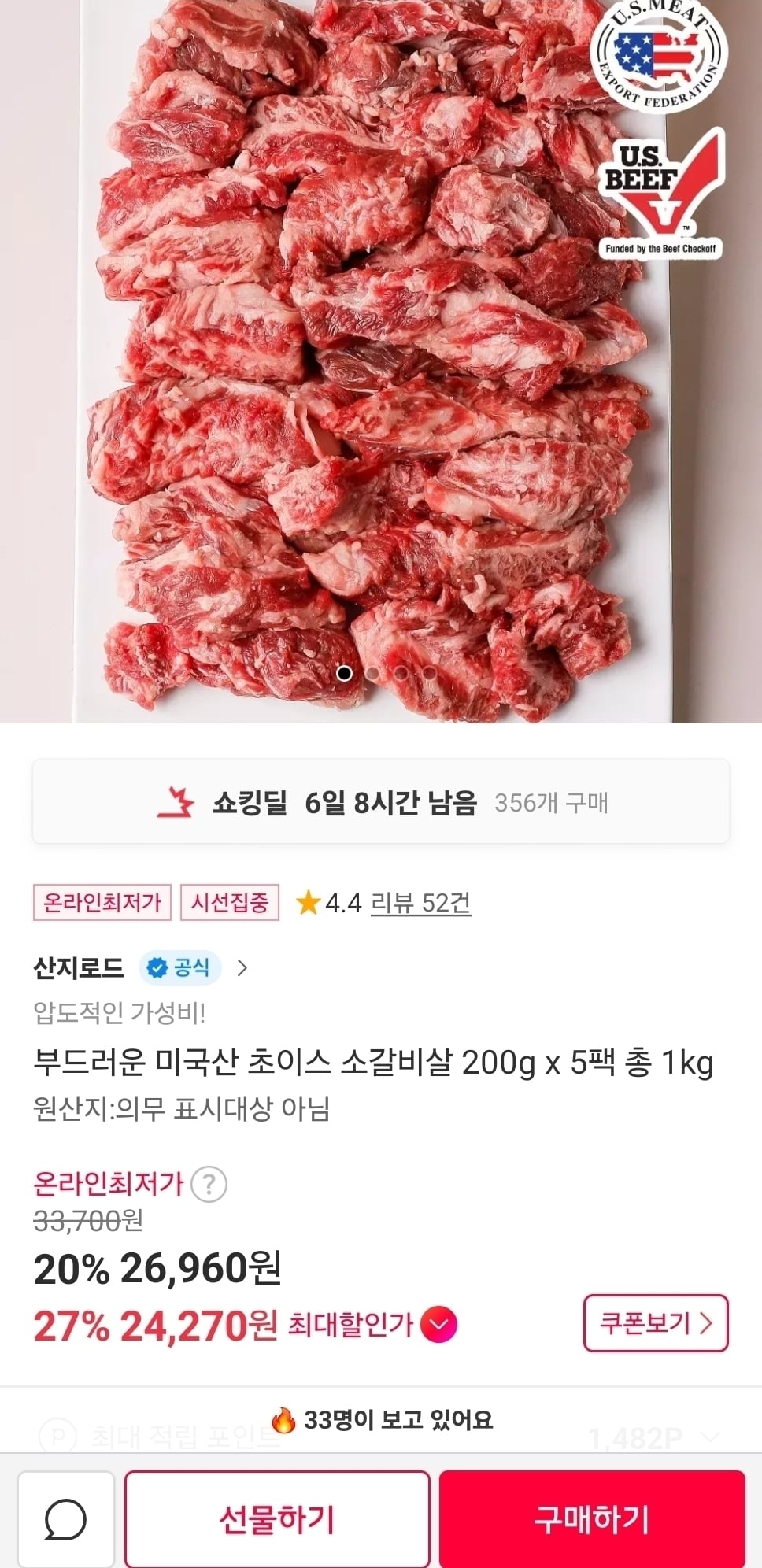Expand the 최대할인가 price details

click(438, 1325)
